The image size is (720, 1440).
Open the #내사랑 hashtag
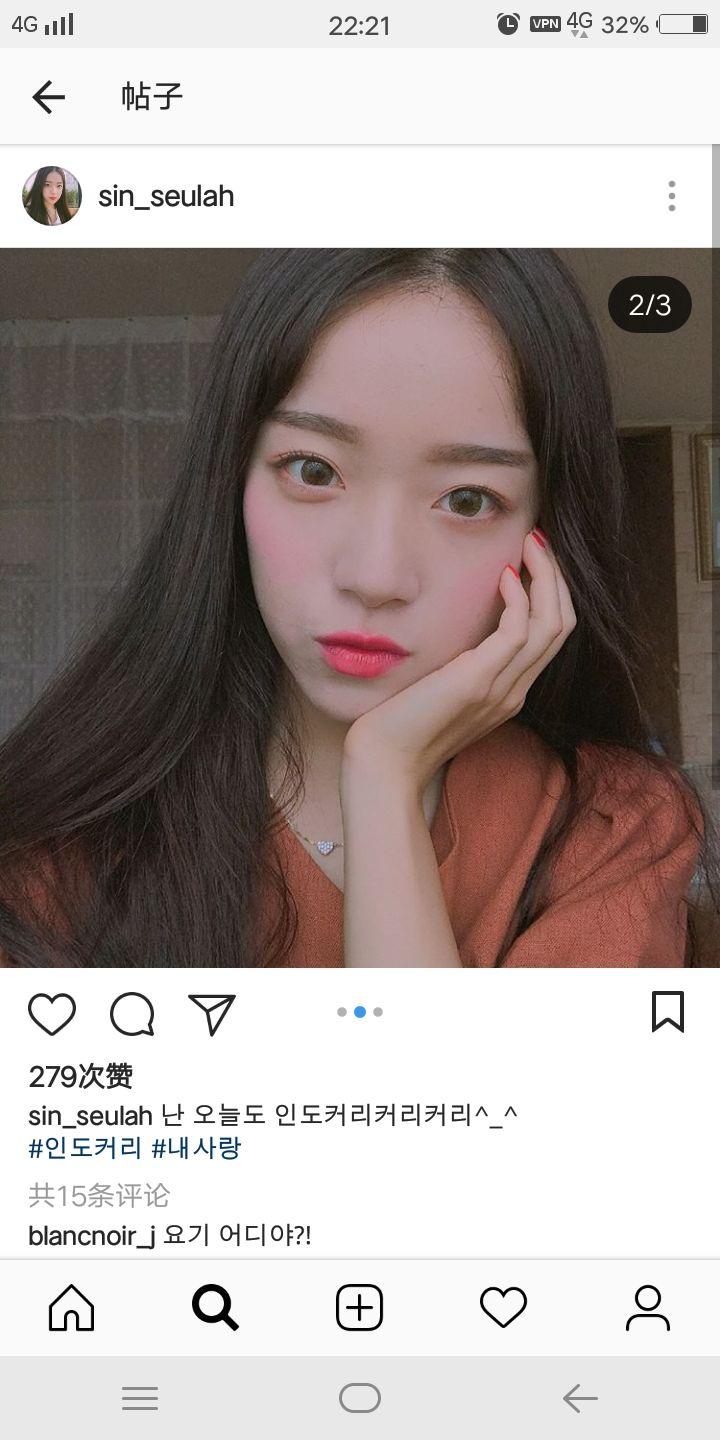tap(196, 1148)
